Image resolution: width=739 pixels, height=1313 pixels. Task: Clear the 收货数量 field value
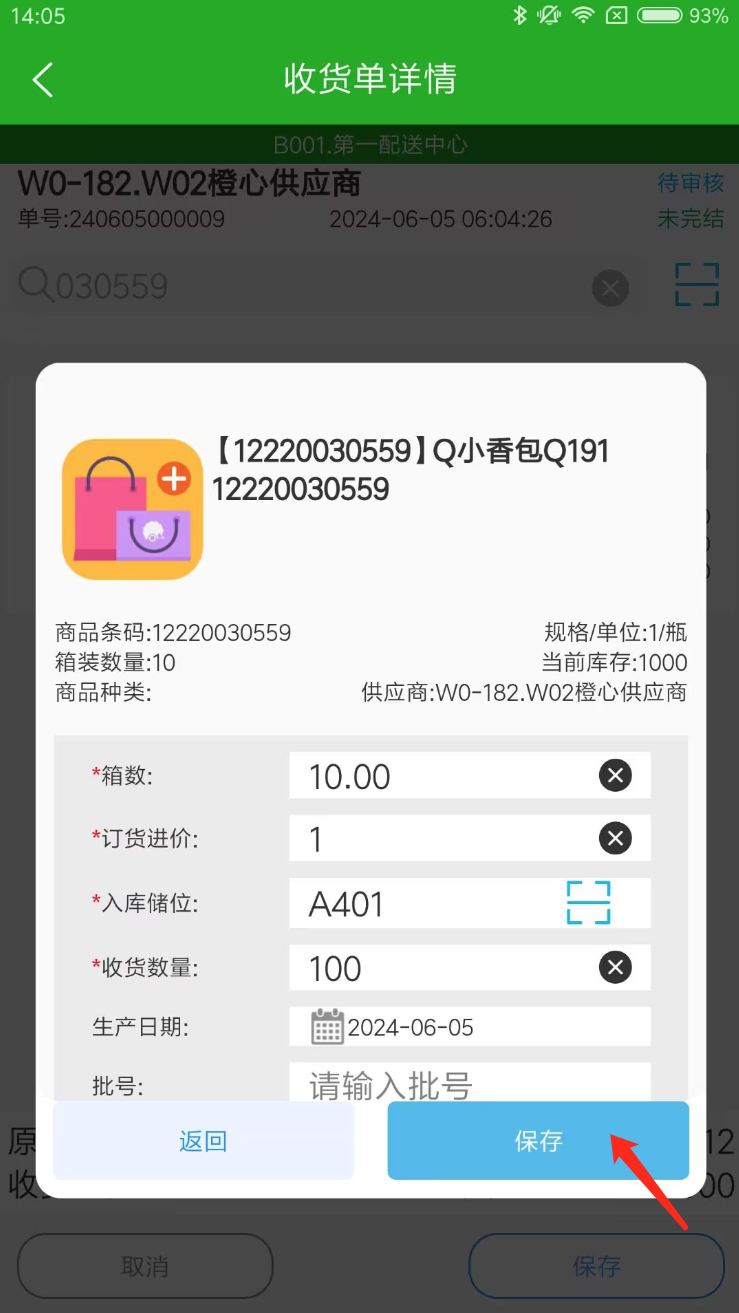pos(615,967)
